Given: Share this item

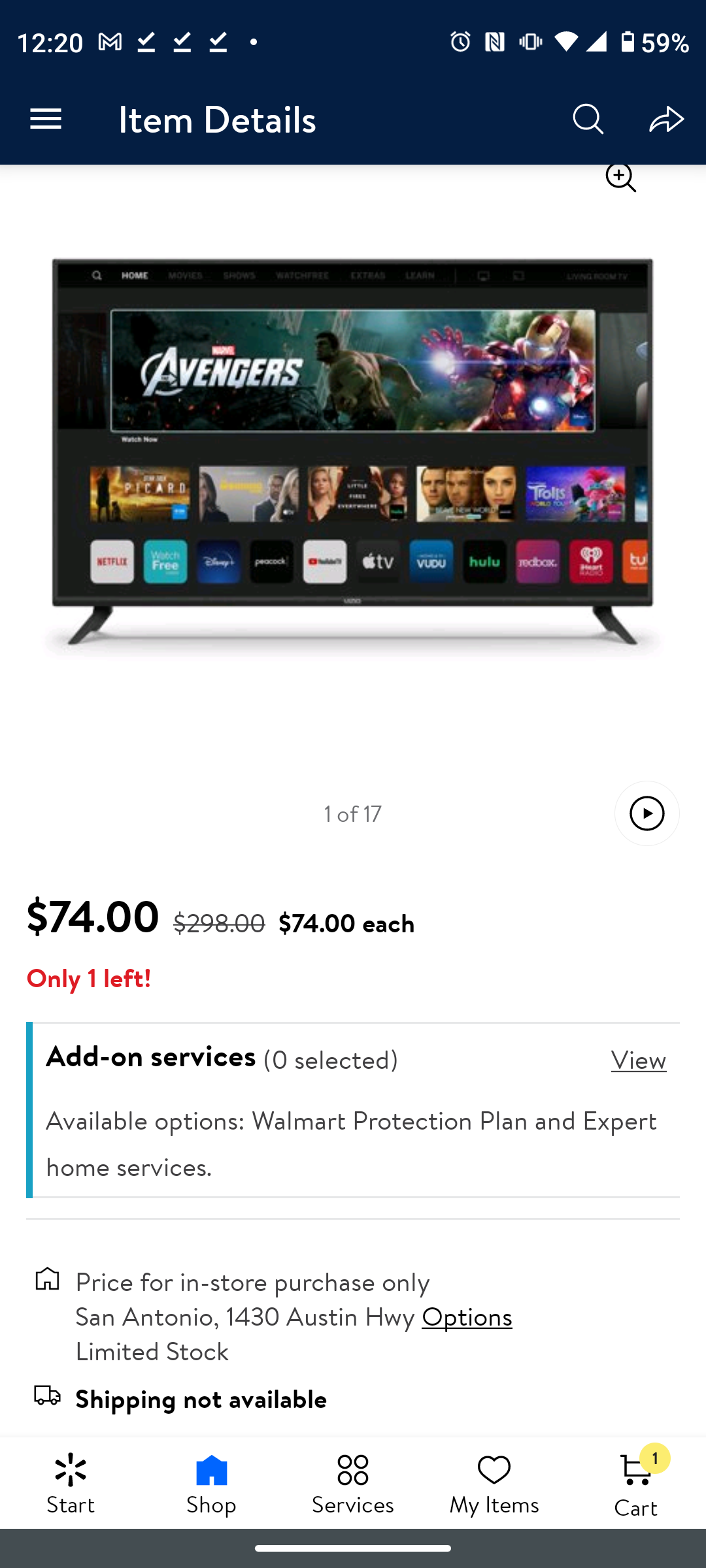Looking at the screenshot, I should tap(666, 120).
